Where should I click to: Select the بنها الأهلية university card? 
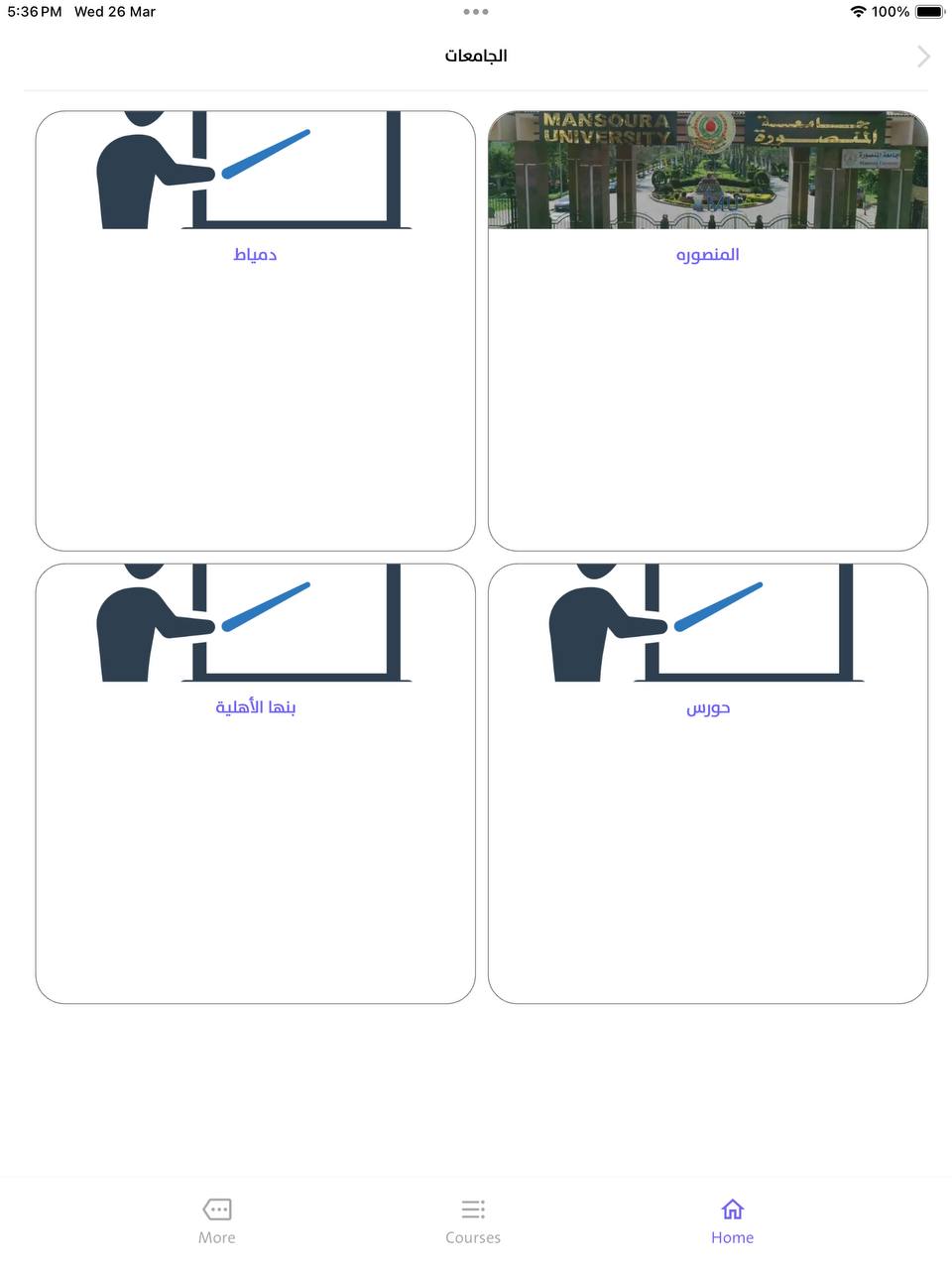point(255,783)
